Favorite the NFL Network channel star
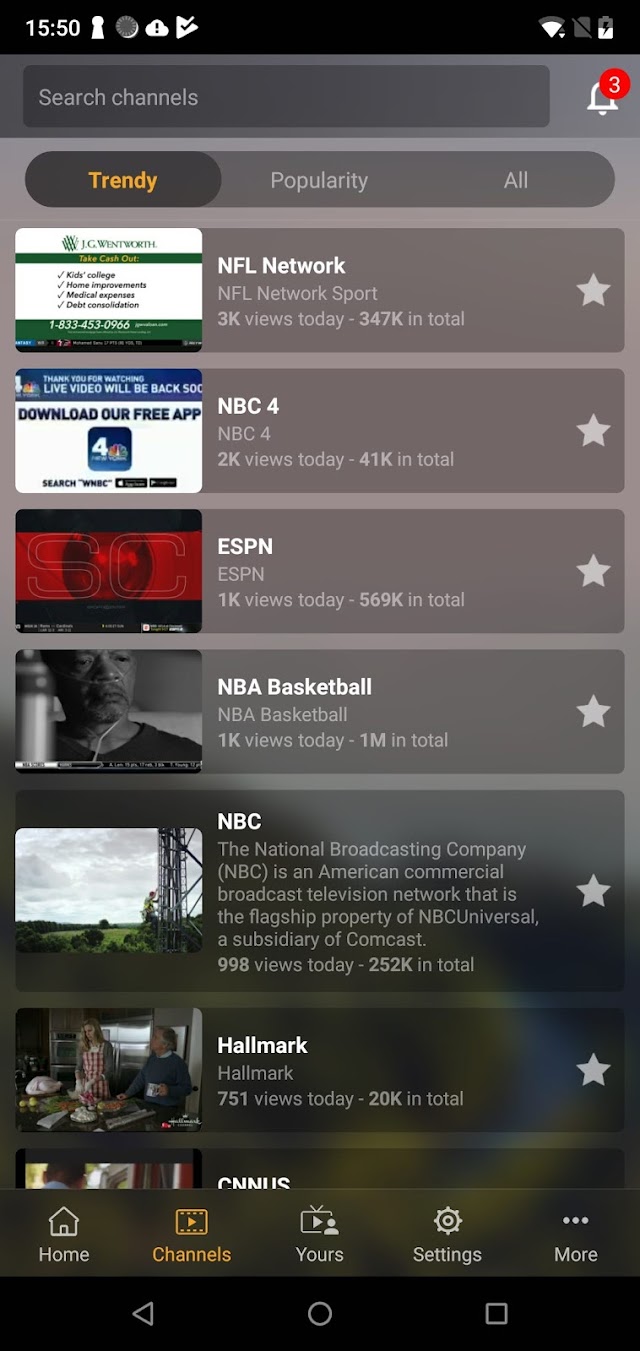640x1351 pixels. [x=593, y=291]
